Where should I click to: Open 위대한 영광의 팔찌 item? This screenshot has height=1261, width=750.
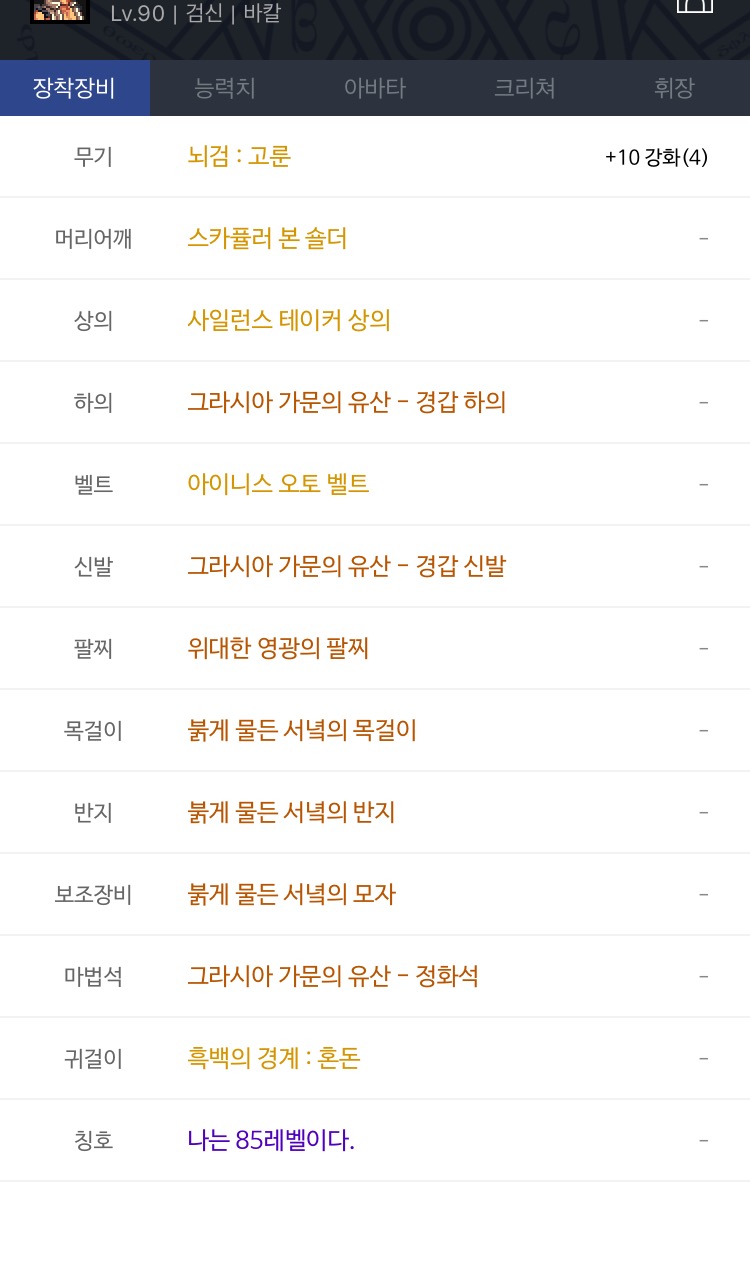278,648
